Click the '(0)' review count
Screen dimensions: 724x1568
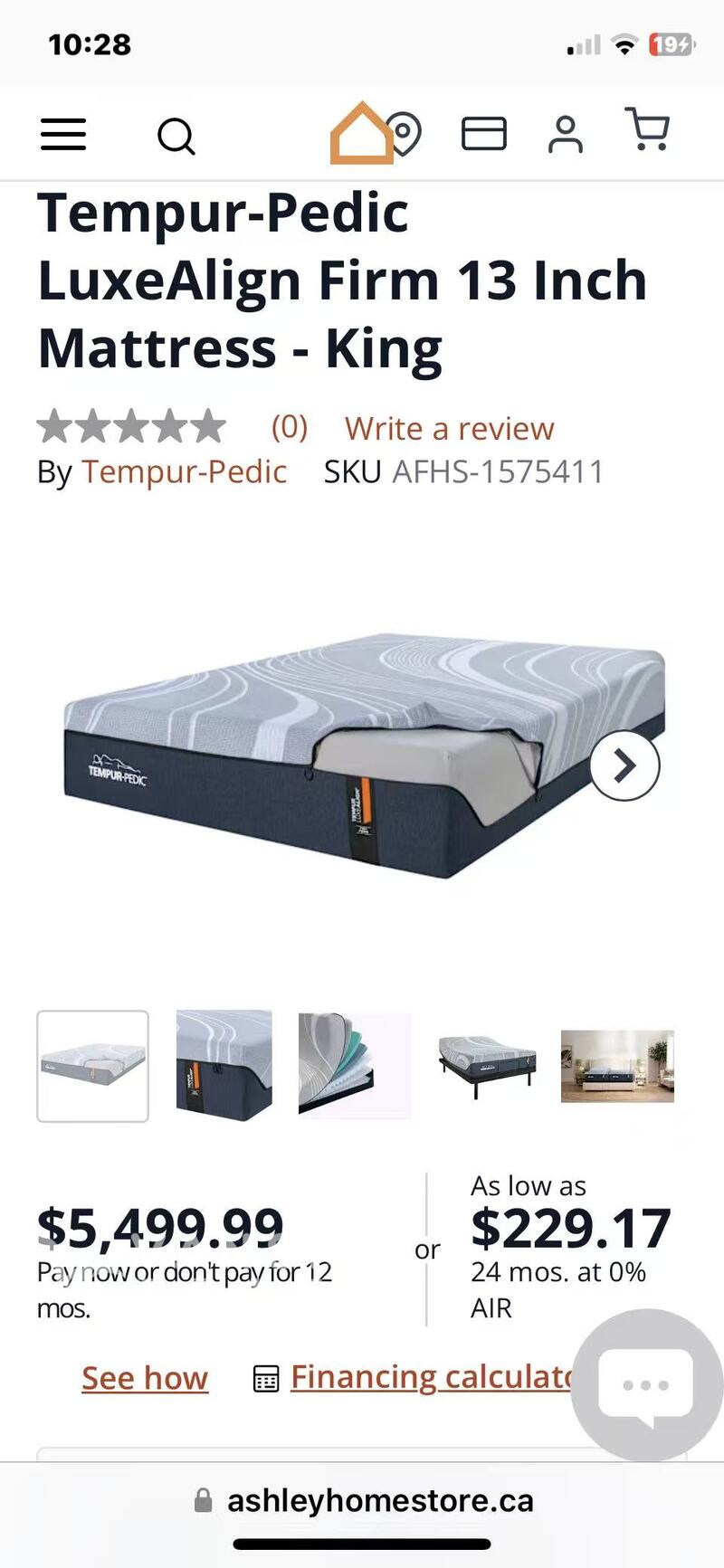coord(287,427)
